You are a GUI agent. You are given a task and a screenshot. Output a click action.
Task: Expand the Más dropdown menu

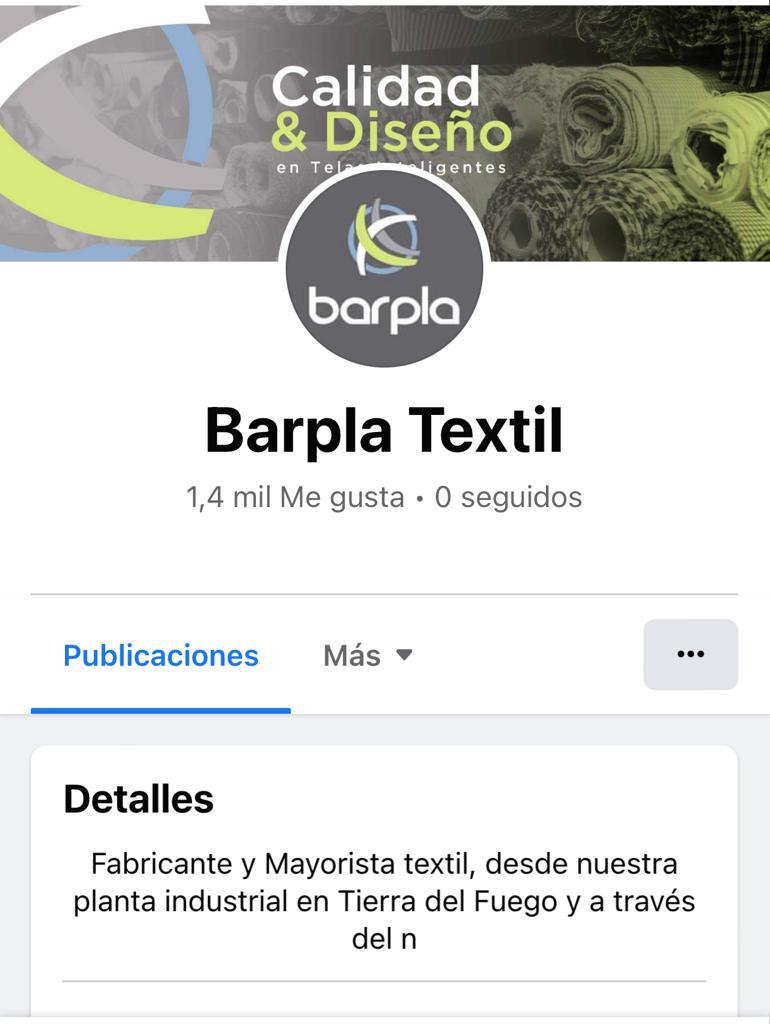(x=367, y=656)
